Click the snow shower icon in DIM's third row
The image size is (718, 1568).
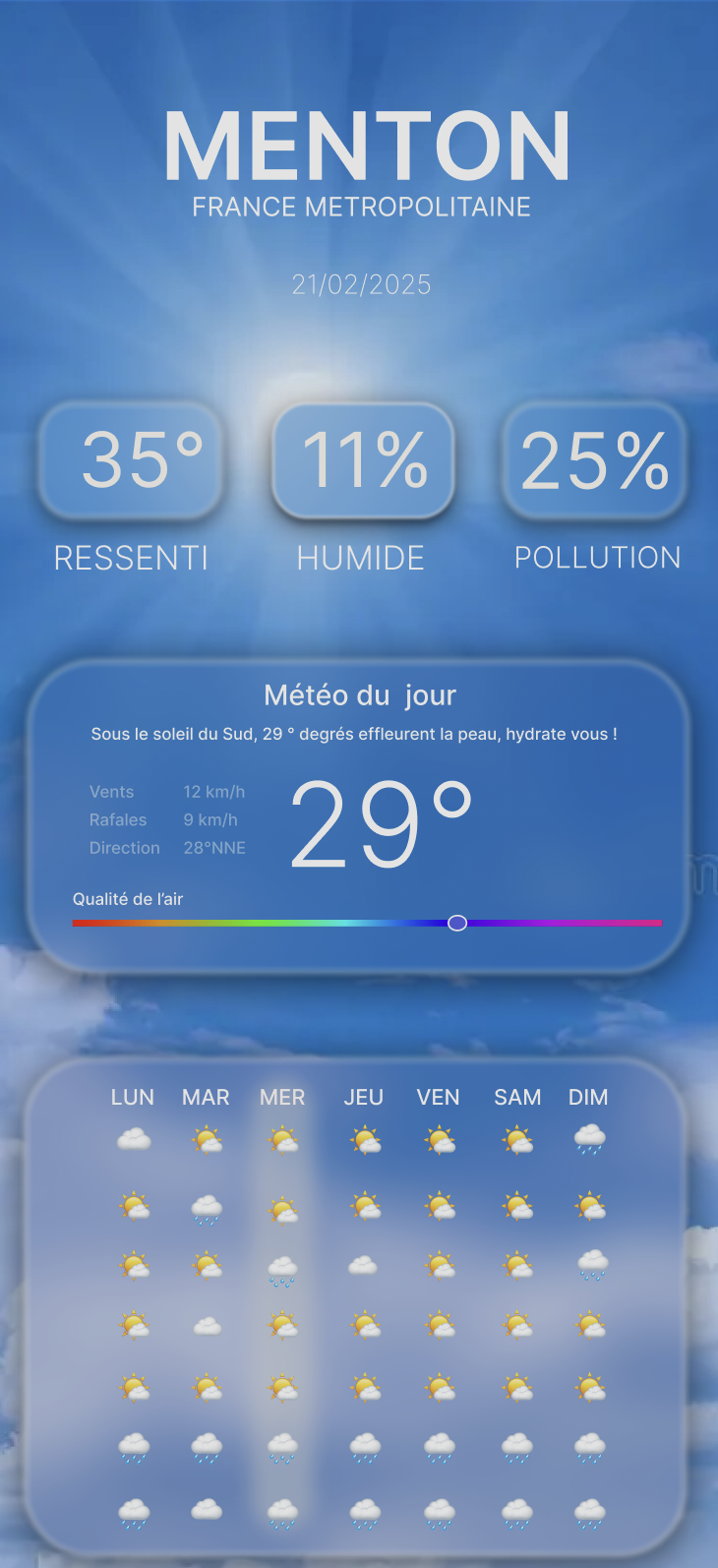[x=588, y=1266]
